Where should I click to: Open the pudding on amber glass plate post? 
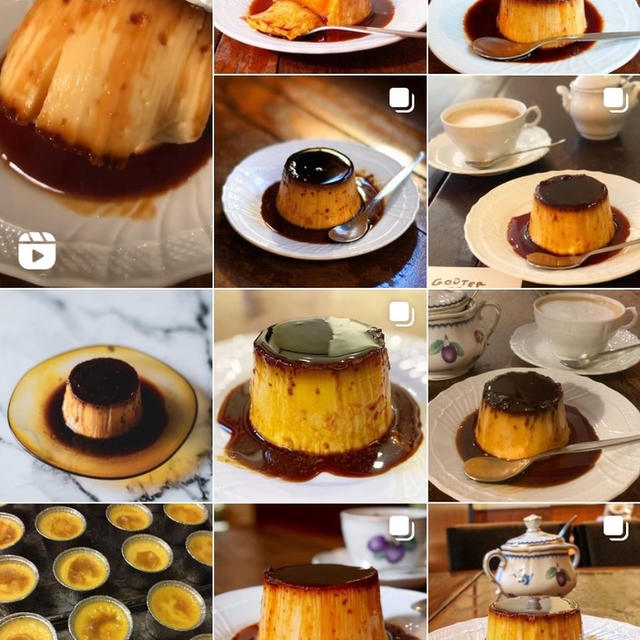[x=105, y=395]
